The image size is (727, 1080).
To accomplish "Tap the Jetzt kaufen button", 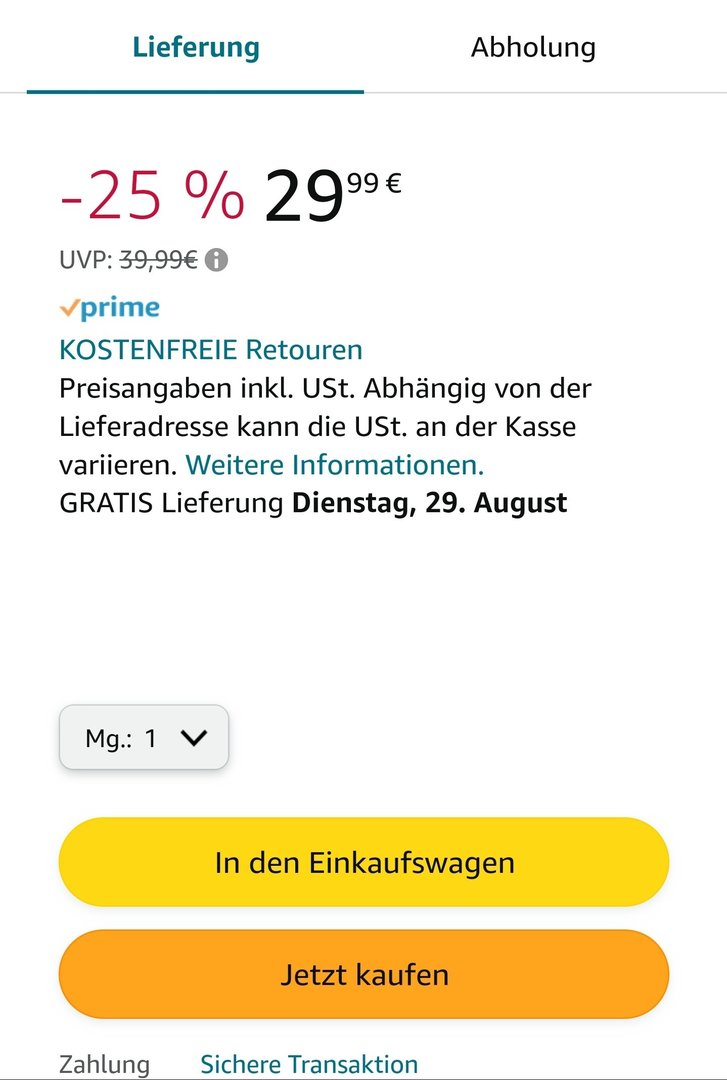I will 364,974.
